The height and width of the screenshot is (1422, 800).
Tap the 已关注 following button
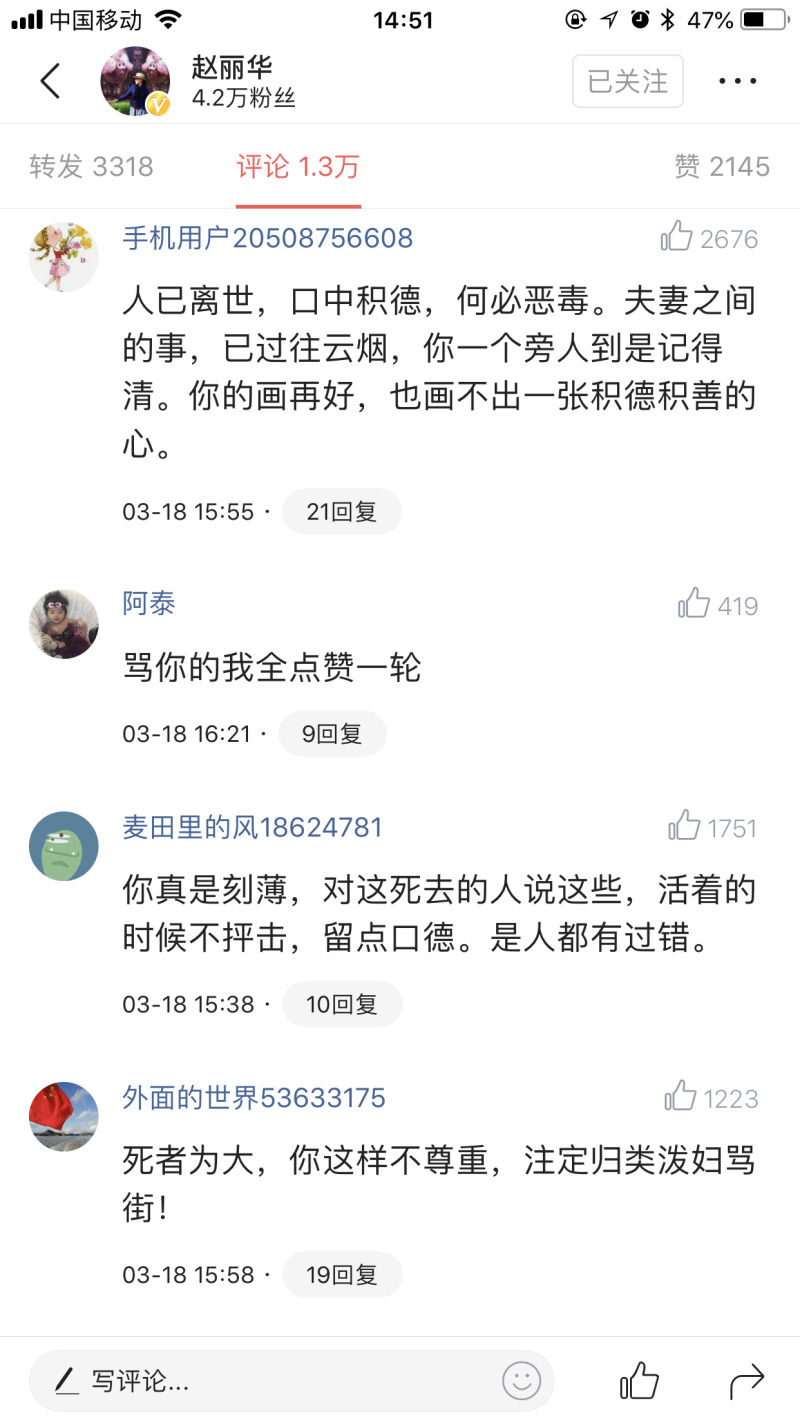point(628,81)
